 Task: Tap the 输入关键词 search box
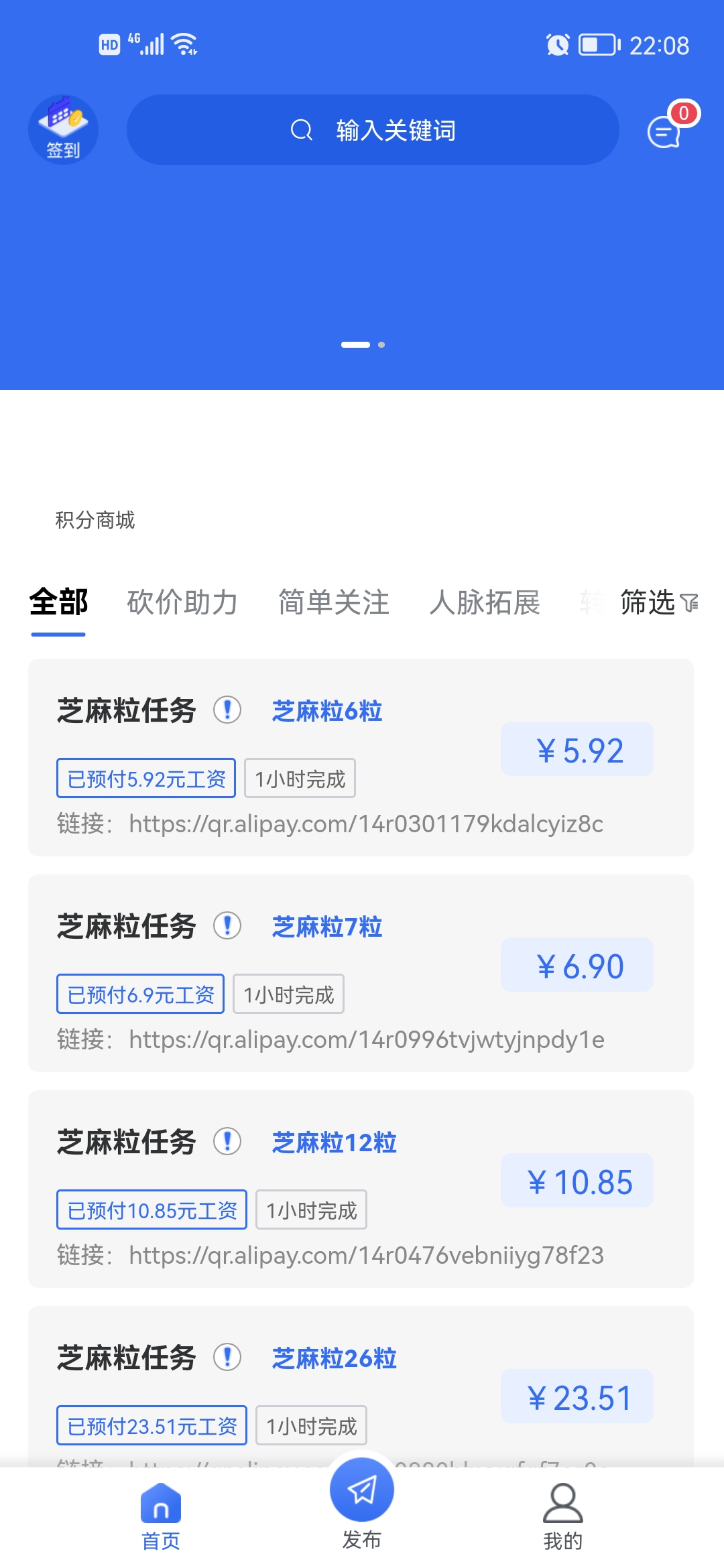tap(373, 130)
